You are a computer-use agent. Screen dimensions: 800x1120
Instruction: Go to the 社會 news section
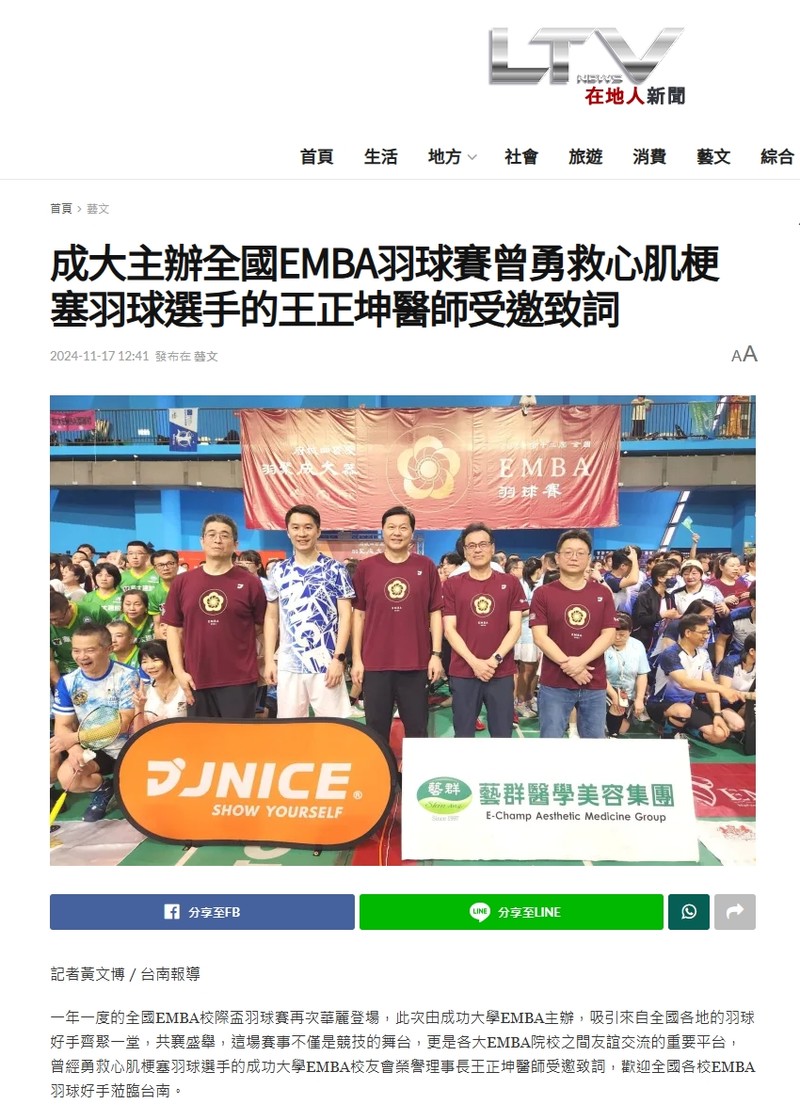click(x=521, y=157)
